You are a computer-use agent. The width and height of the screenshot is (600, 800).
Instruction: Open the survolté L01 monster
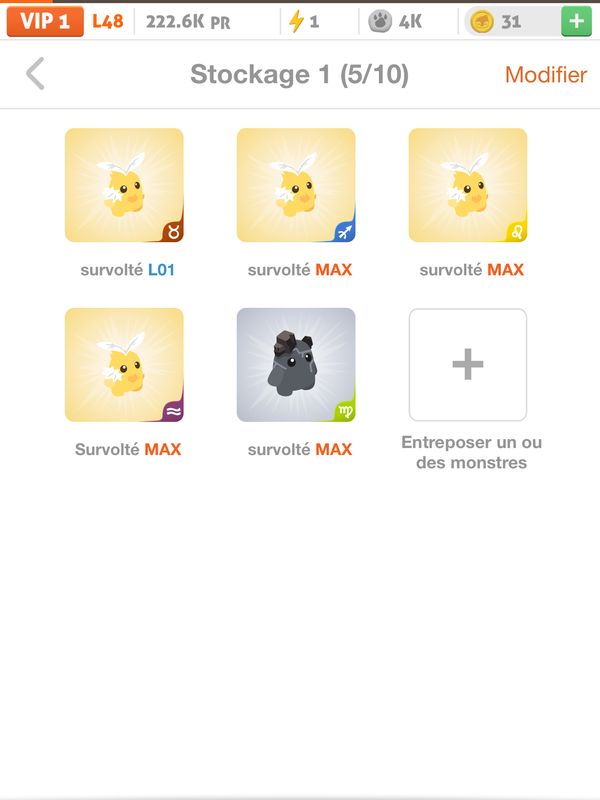coord(124,185)
